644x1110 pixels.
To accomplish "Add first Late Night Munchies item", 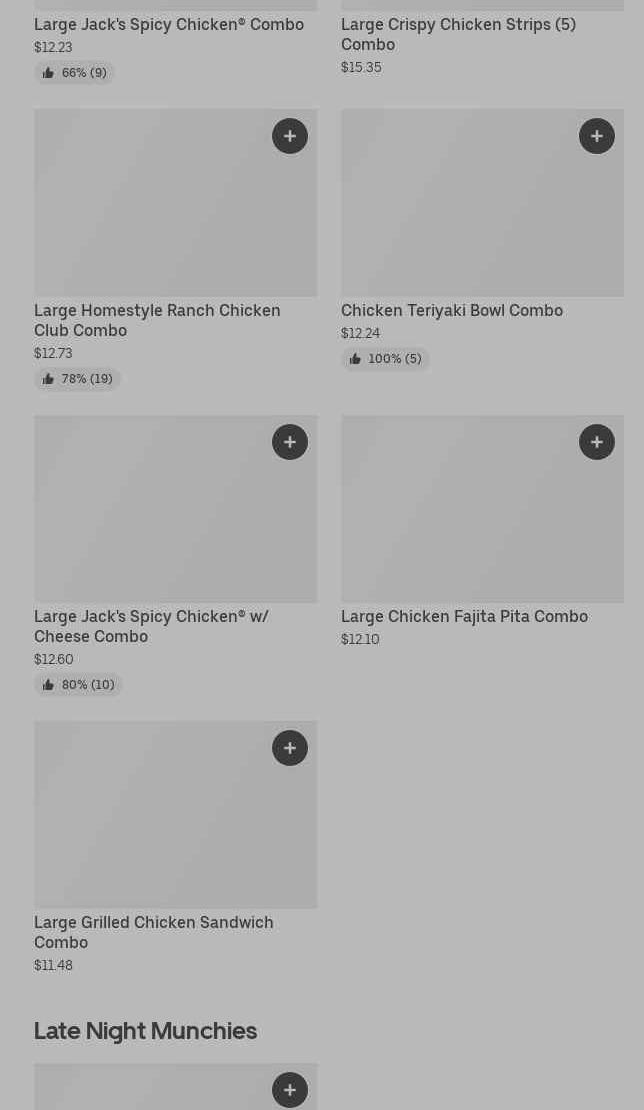I will pos(290,1090).
